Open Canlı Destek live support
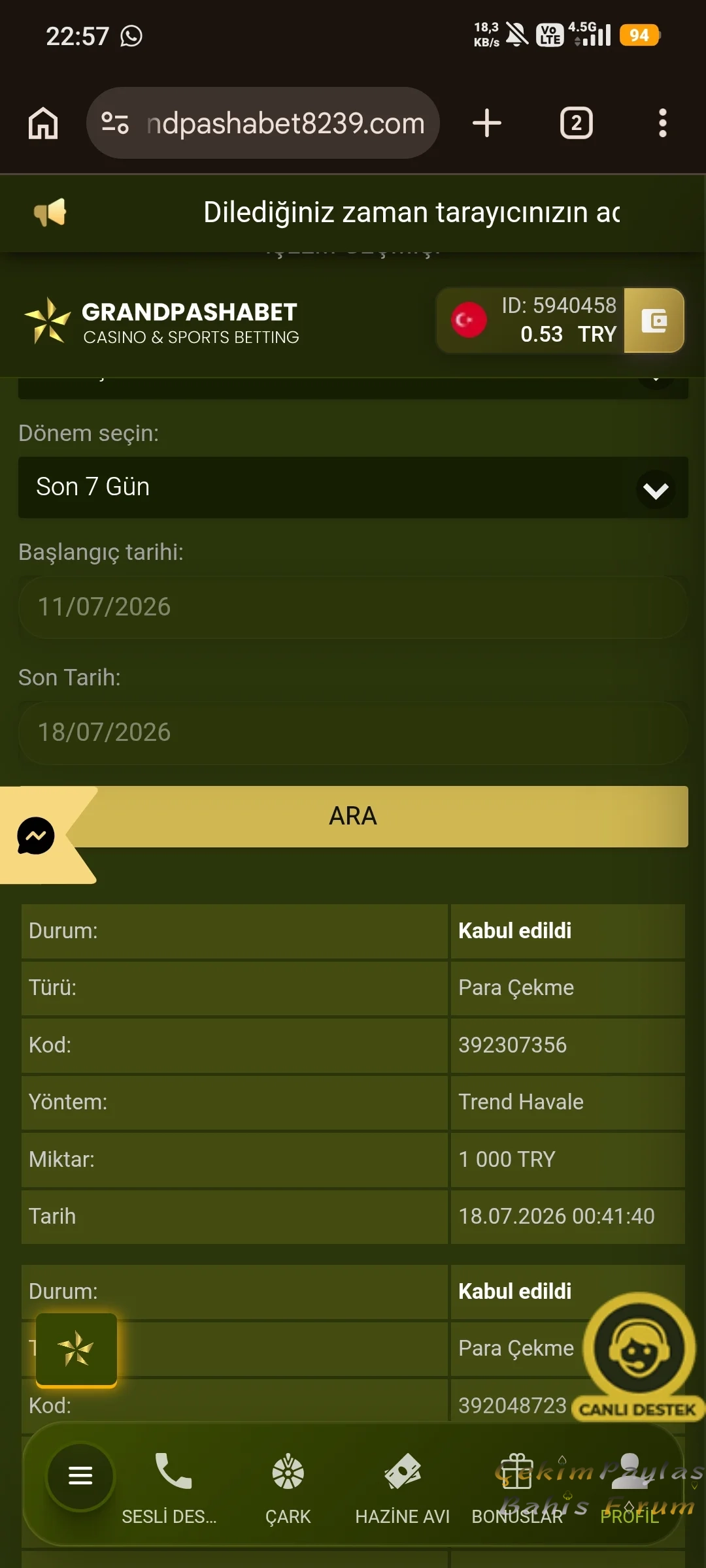This screenshot has width=706, height=1568. tap(639, 1356)
